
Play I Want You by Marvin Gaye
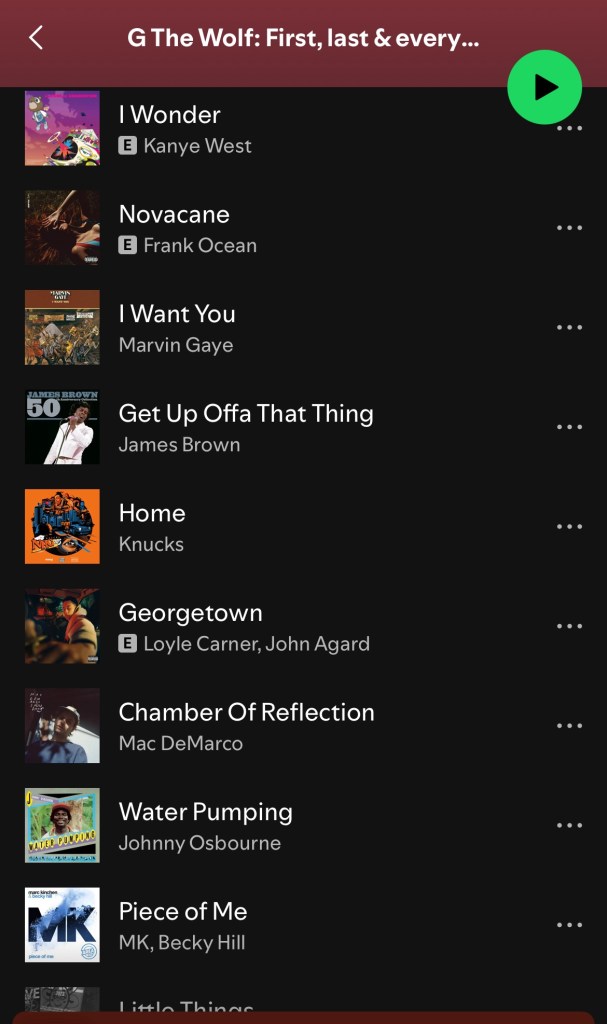177,314
